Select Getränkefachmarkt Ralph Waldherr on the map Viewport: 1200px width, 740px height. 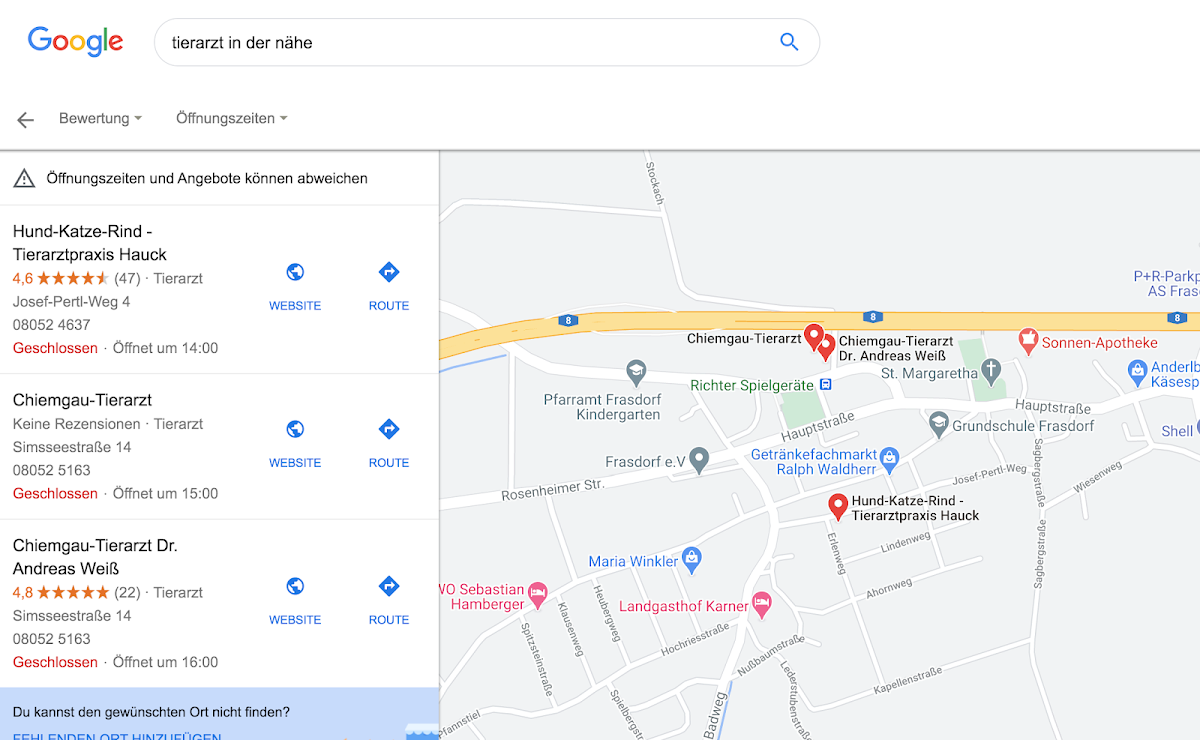(889, 458)
